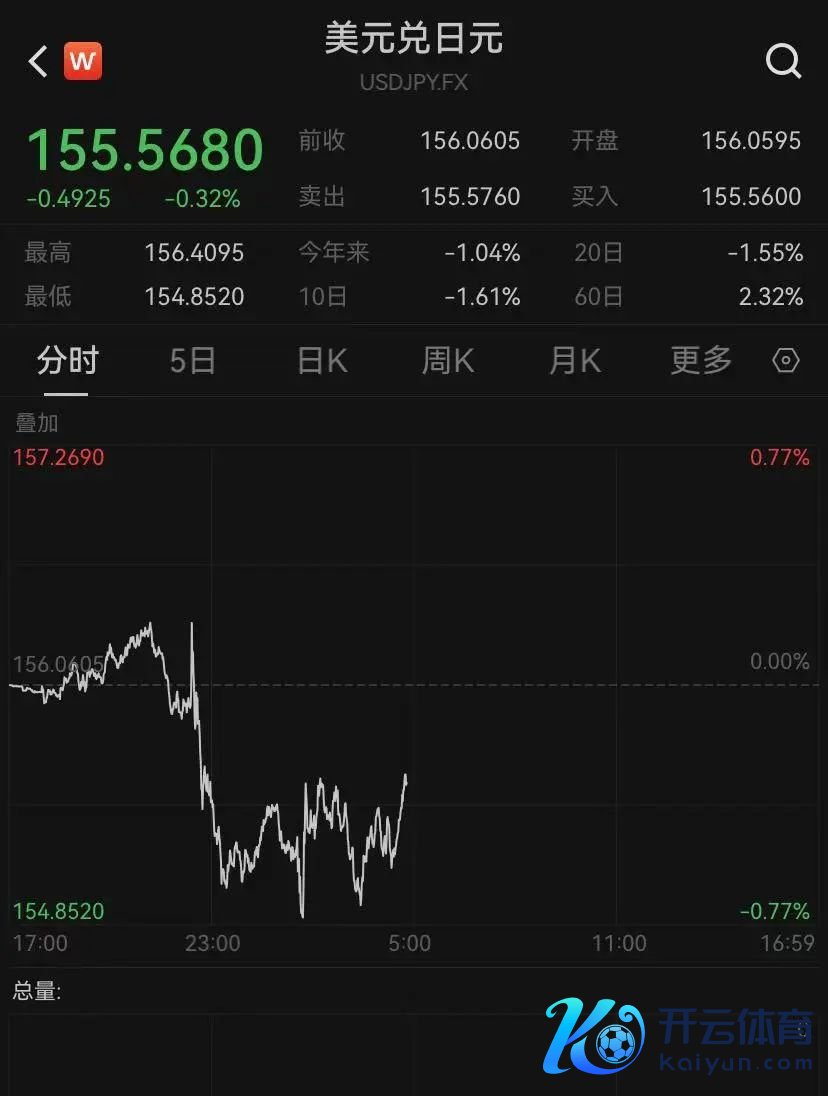Show the 周K weekly candlestick chart
Viewport: 828px width, 1096px height.
point(448,360)
